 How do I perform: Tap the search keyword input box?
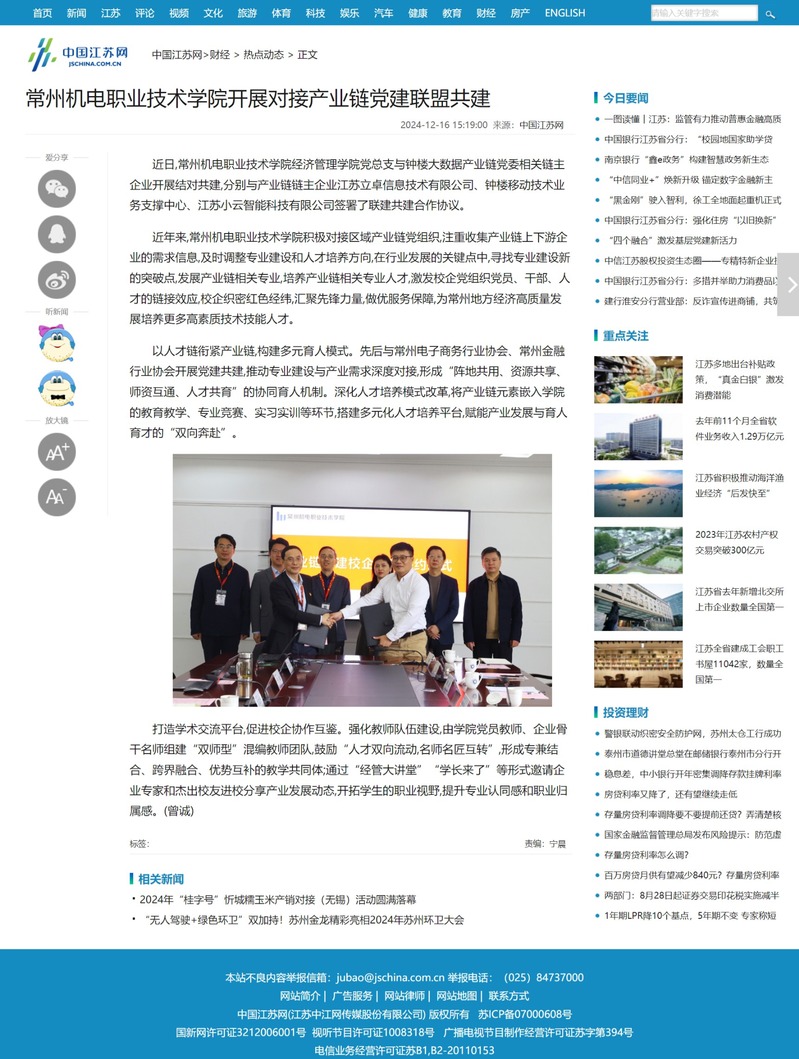click(x=703, y=13)
